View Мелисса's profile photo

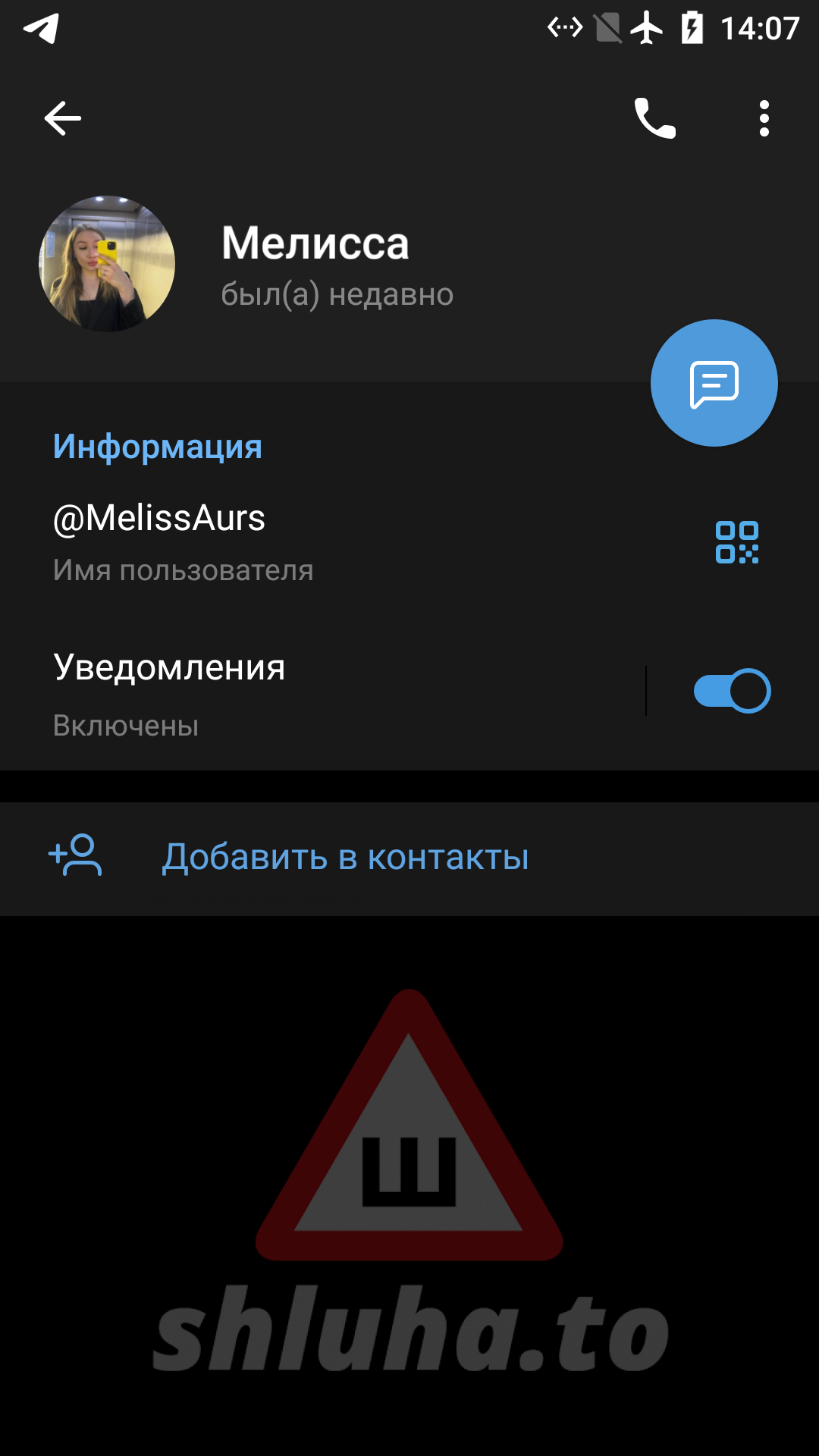click(107, 264)
